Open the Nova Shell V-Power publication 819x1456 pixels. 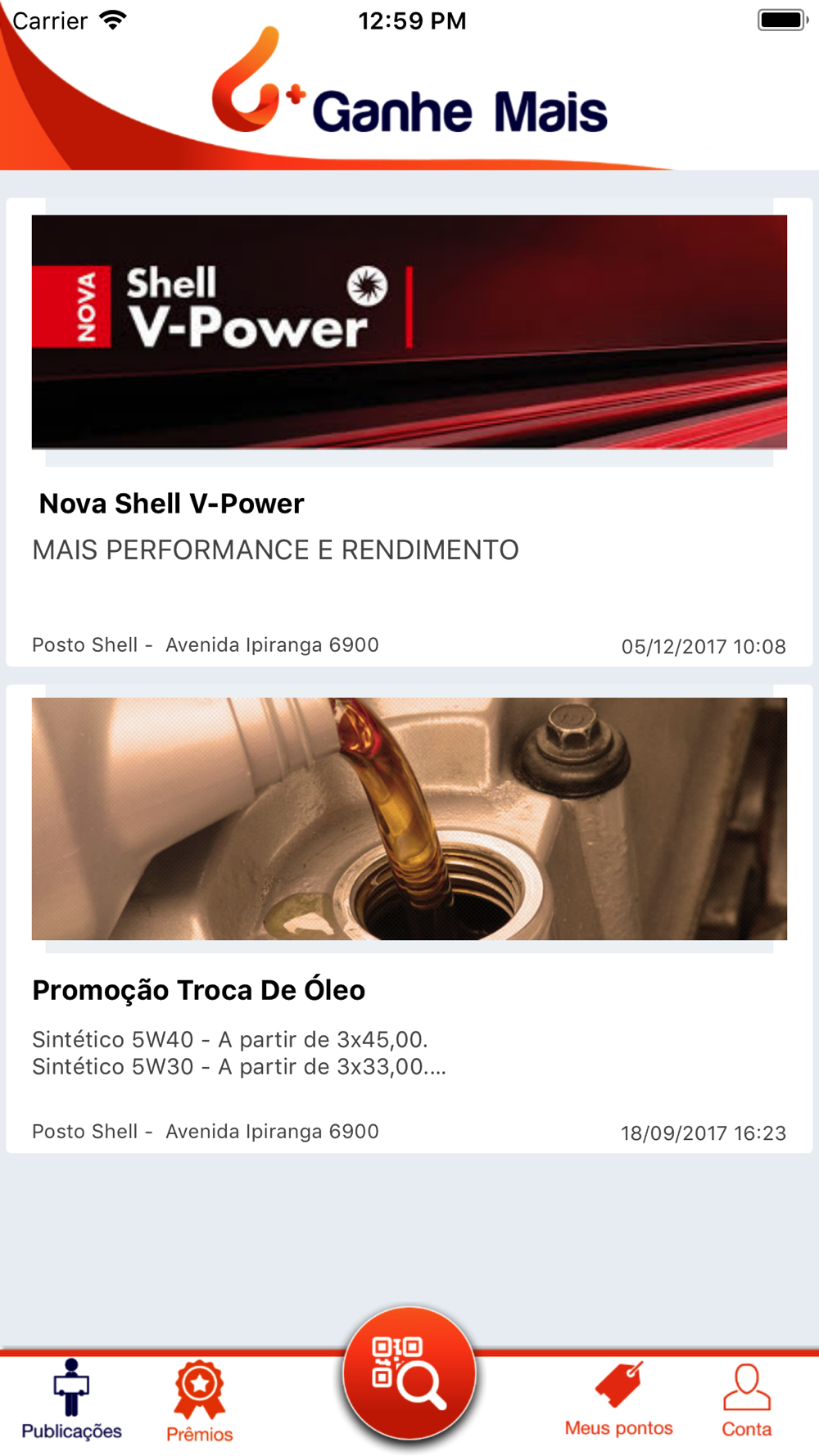pos(409,432)
